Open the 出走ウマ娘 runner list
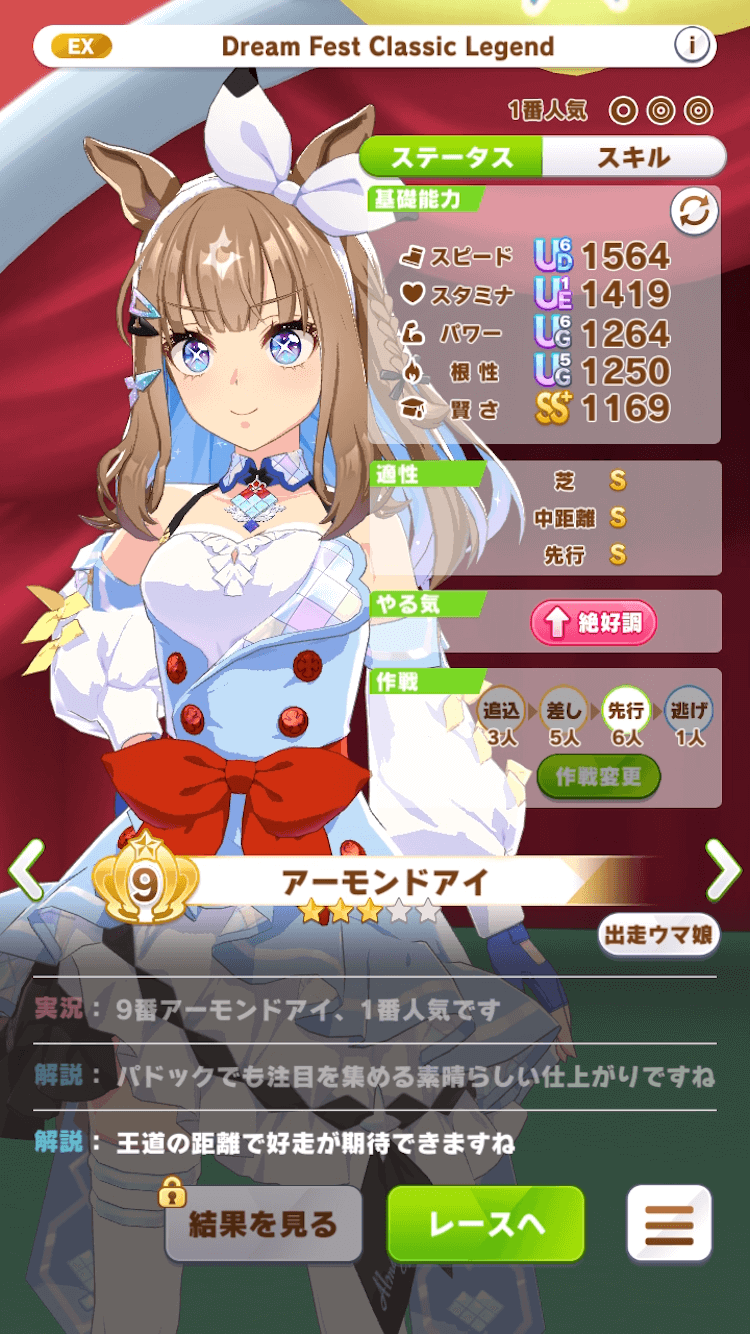The image size is (750, 1334). coord(659,935)
